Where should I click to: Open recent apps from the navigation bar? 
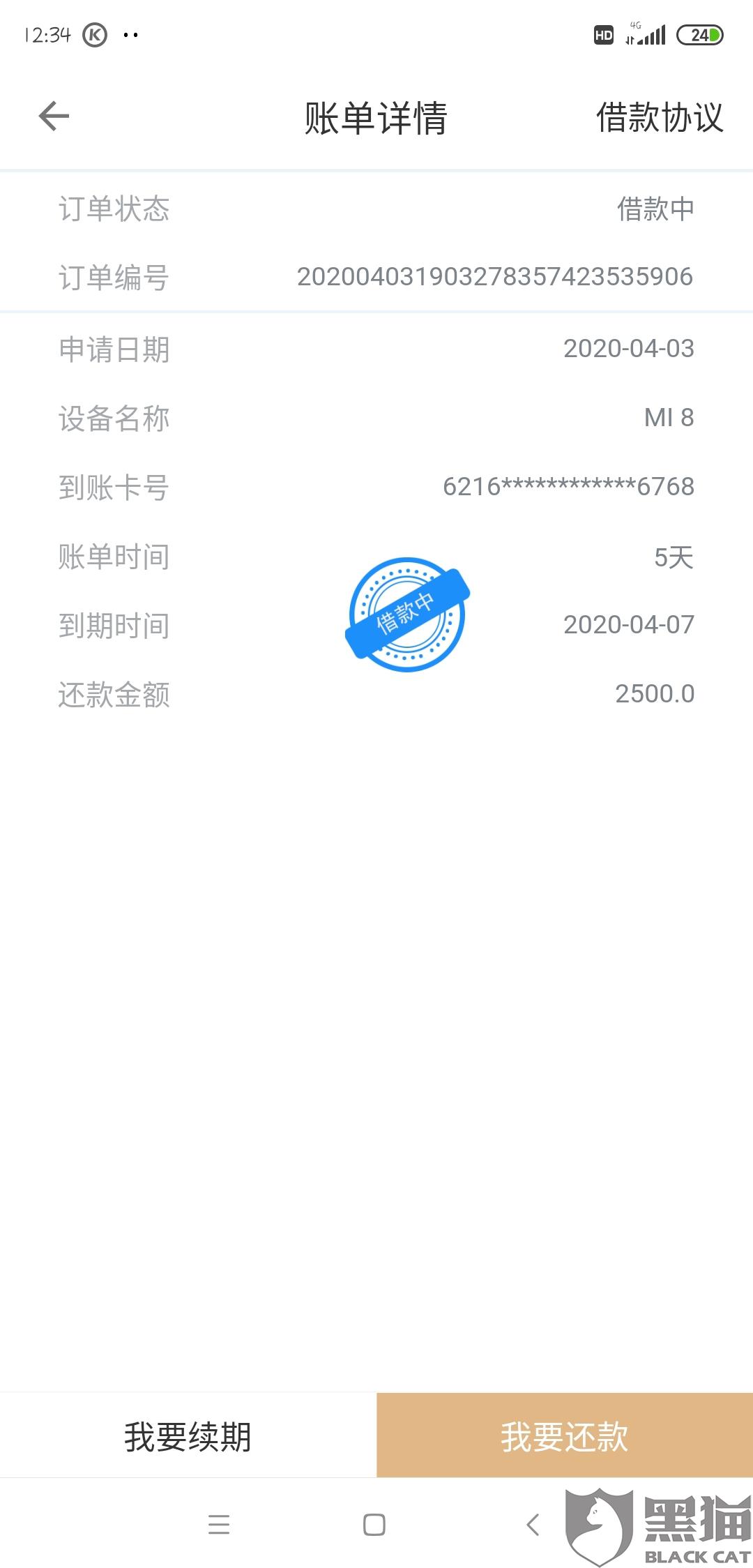[219, 1525]
